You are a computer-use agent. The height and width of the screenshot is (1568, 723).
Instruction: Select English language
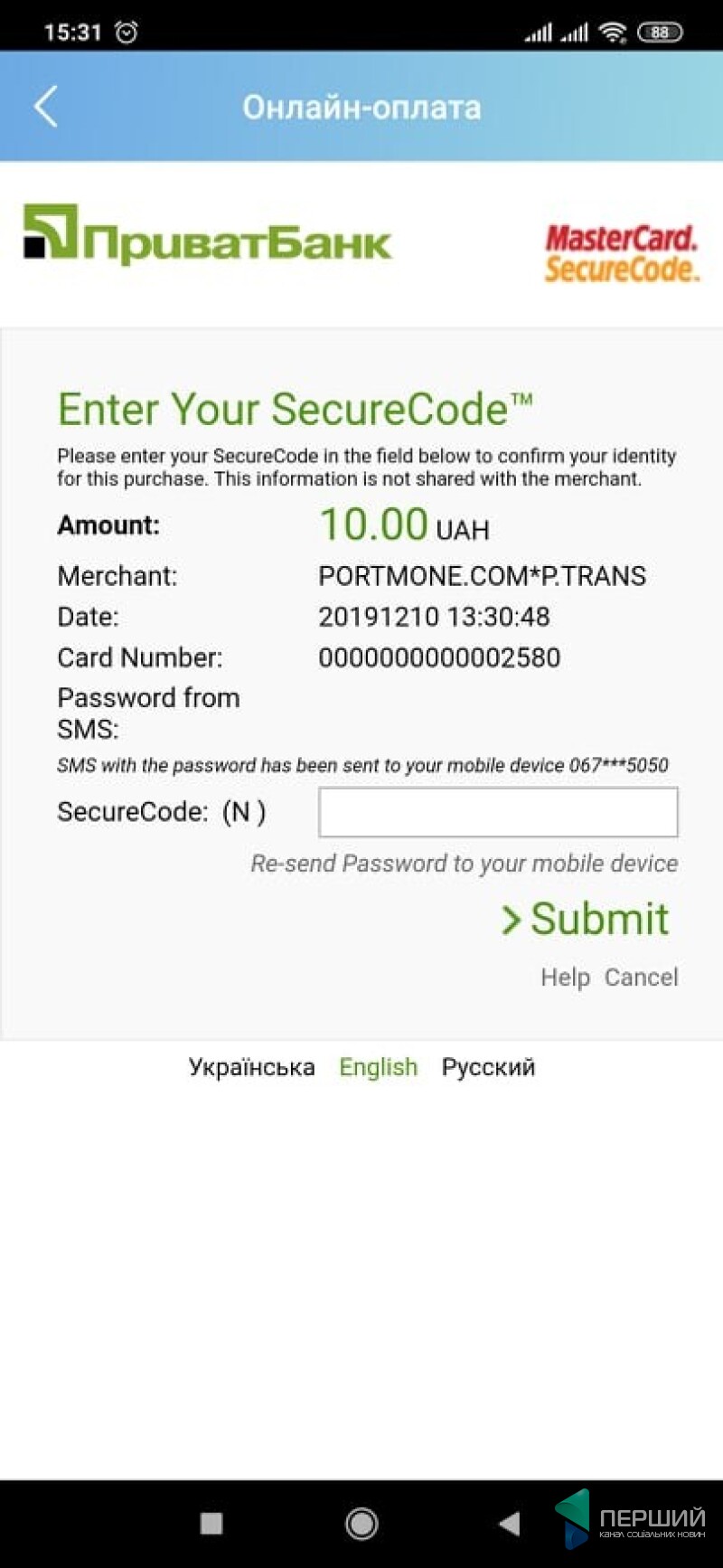click(378, 1067)
